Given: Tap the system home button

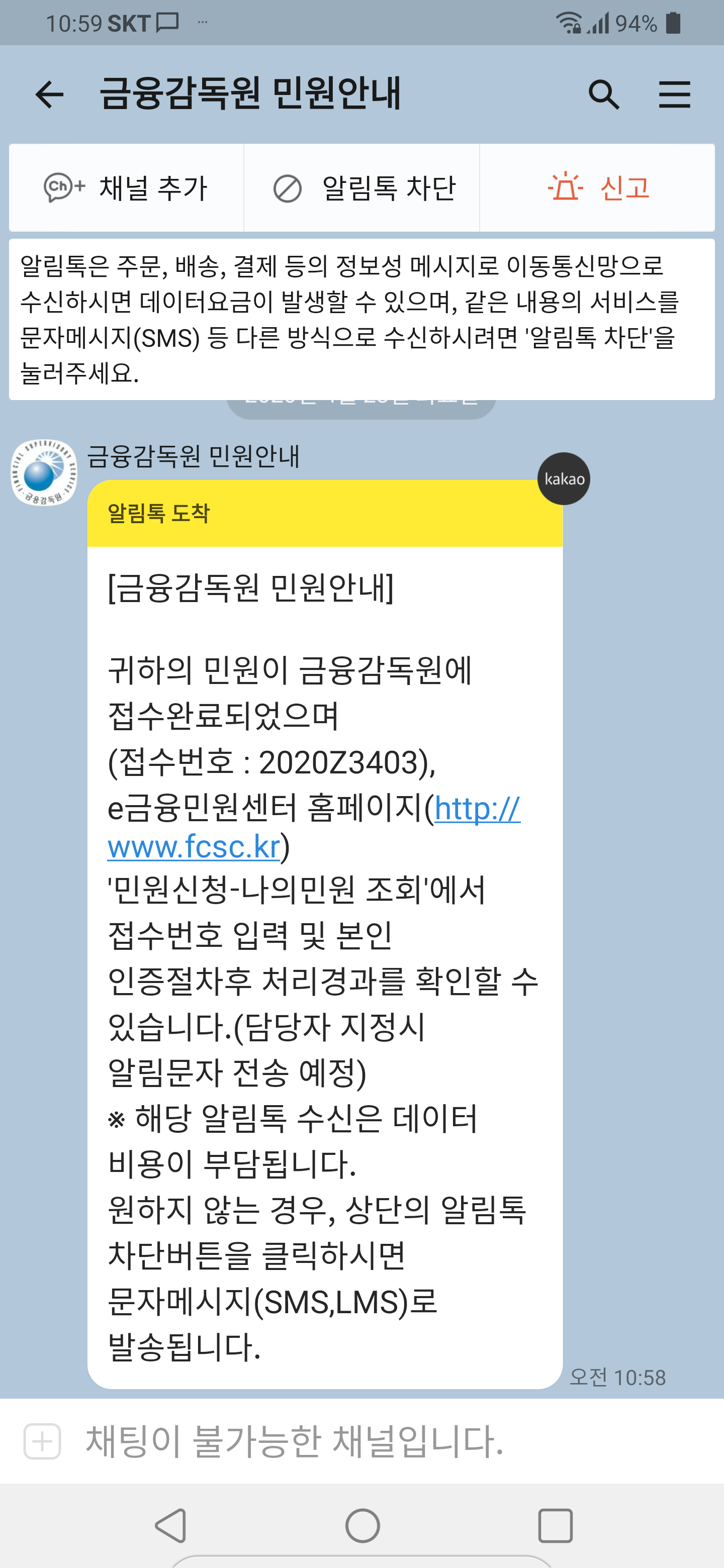Looking at the screenshot, I should coord(363,1525).
